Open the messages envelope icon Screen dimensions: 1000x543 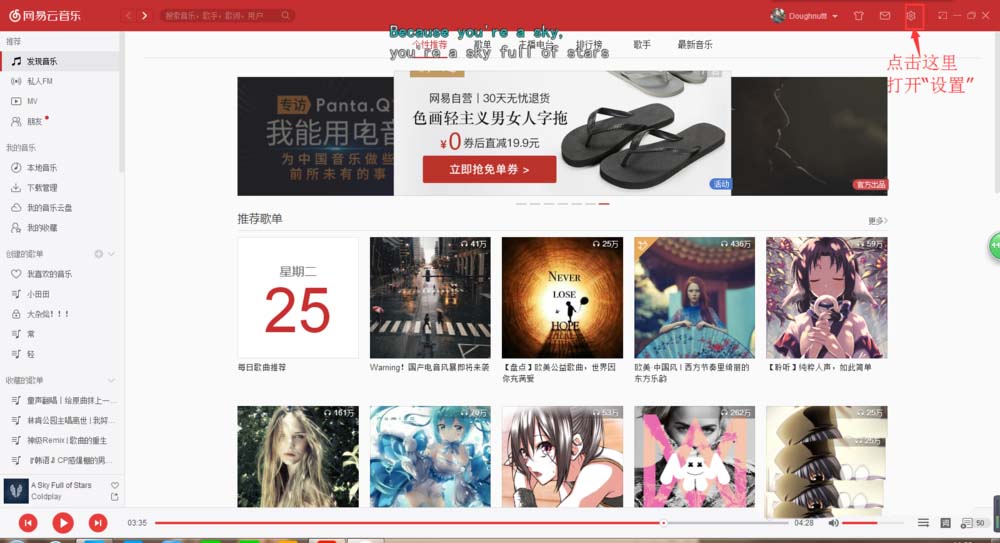point(885,16)
